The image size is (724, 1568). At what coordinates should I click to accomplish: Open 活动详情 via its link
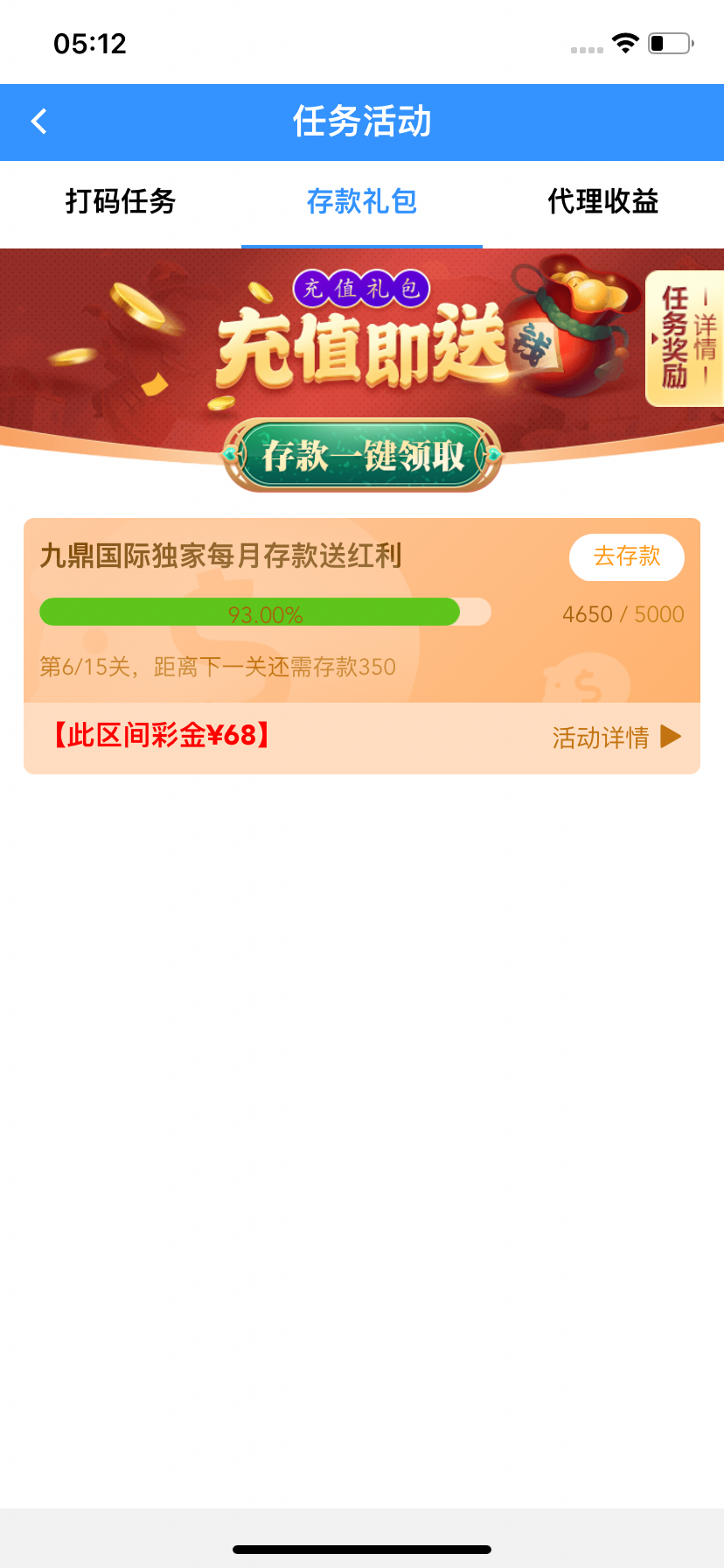[x=600, y=736]
